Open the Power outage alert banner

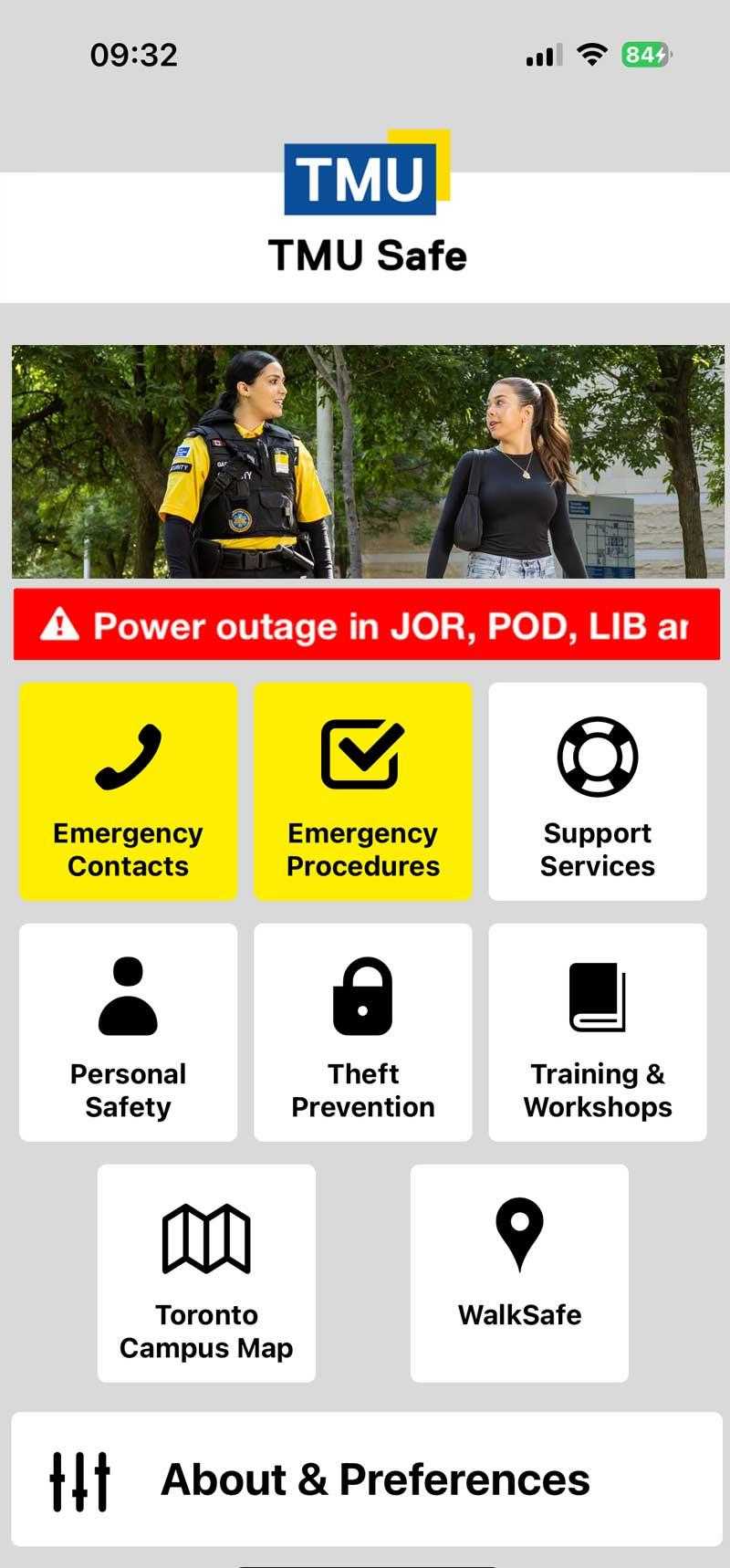pos(366,624)
